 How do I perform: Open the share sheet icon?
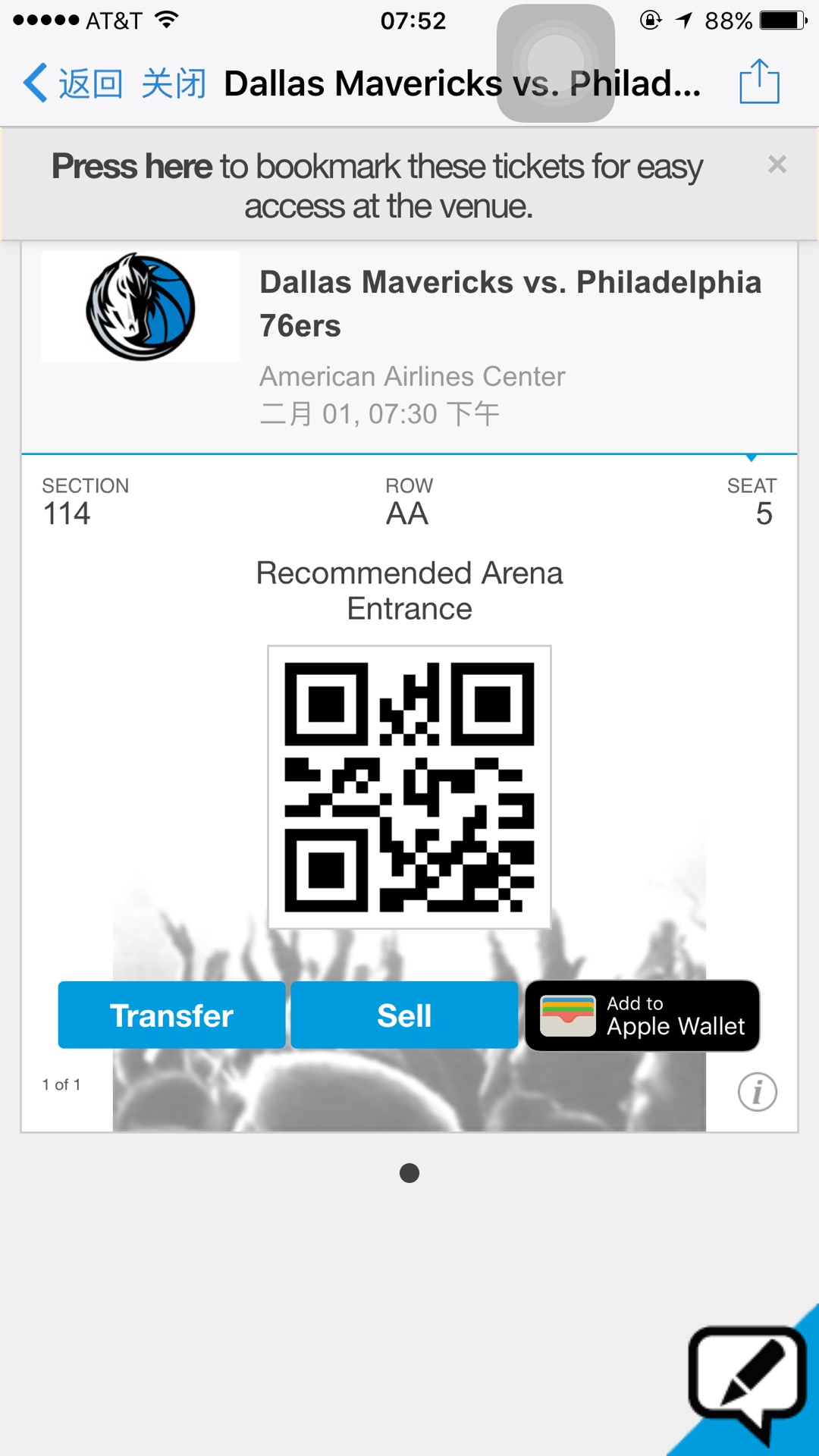(x=759, y=82)
